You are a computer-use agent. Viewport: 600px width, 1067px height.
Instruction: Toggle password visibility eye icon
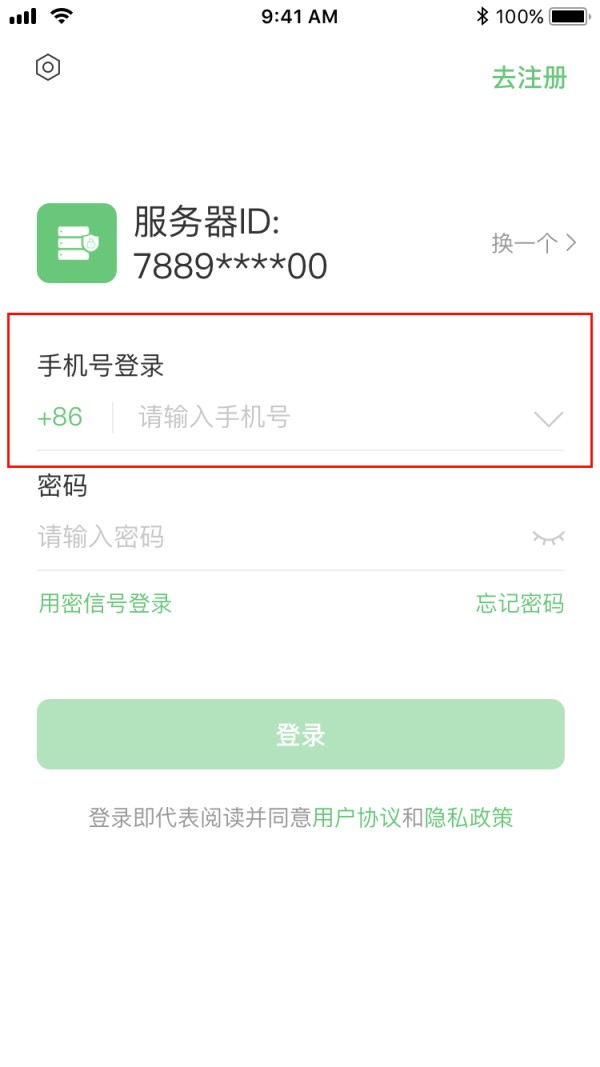click(548, 538)
